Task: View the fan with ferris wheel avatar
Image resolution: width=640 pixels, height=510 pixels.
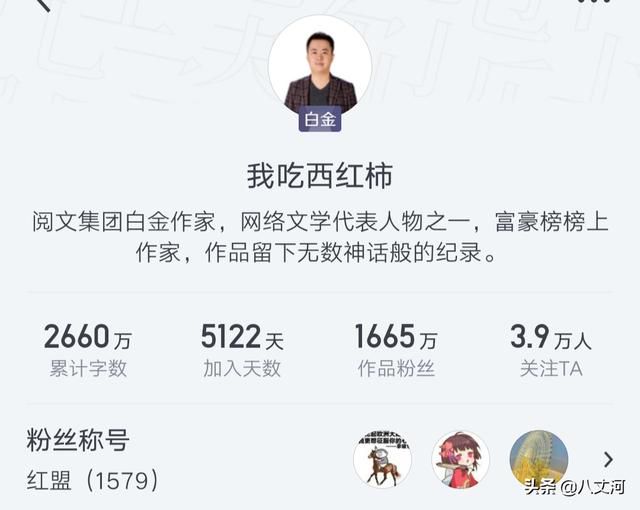Action: 538,459
